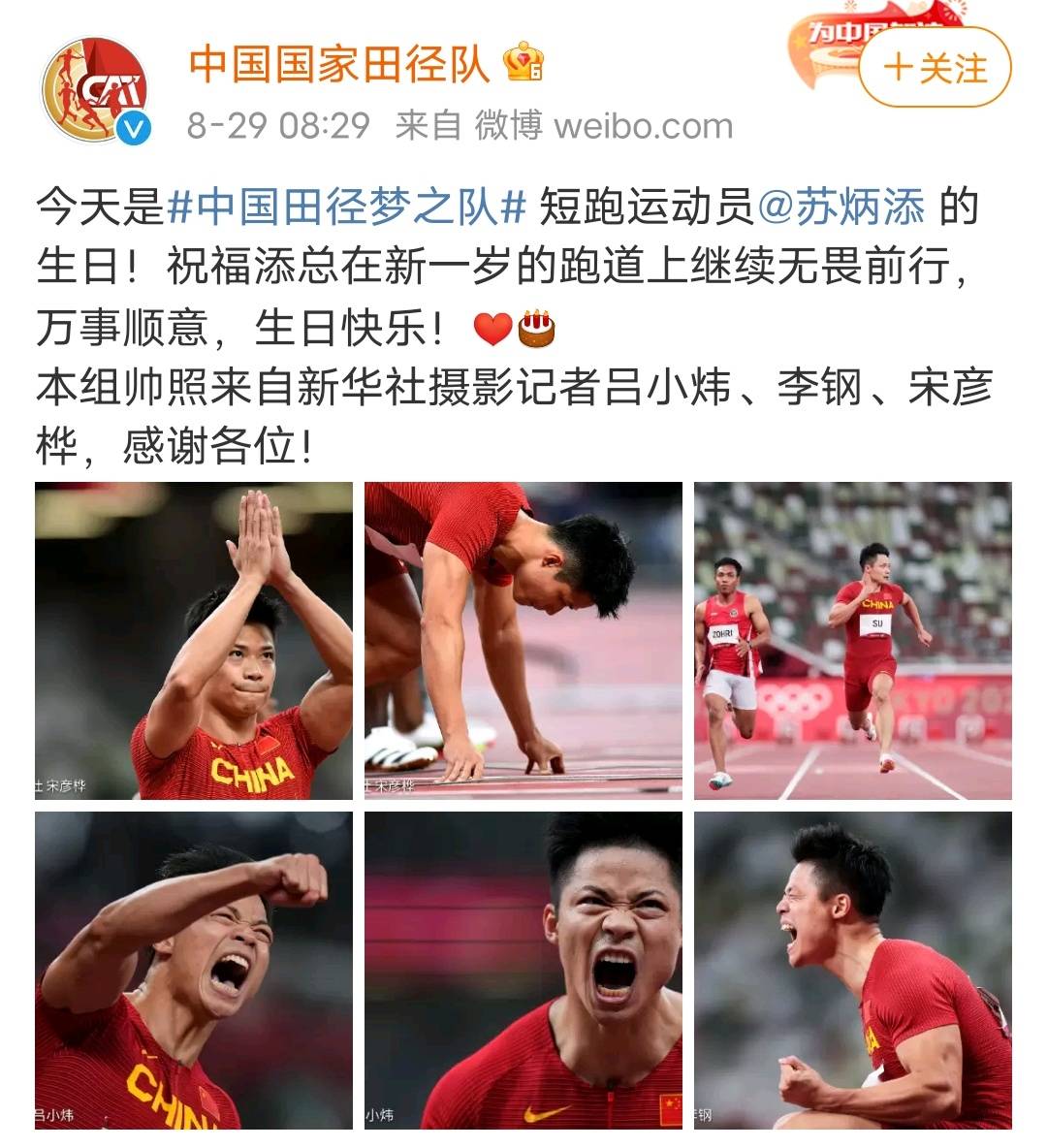Open the starting blocks photo
1047x1148 pixels.
point(523,640)
